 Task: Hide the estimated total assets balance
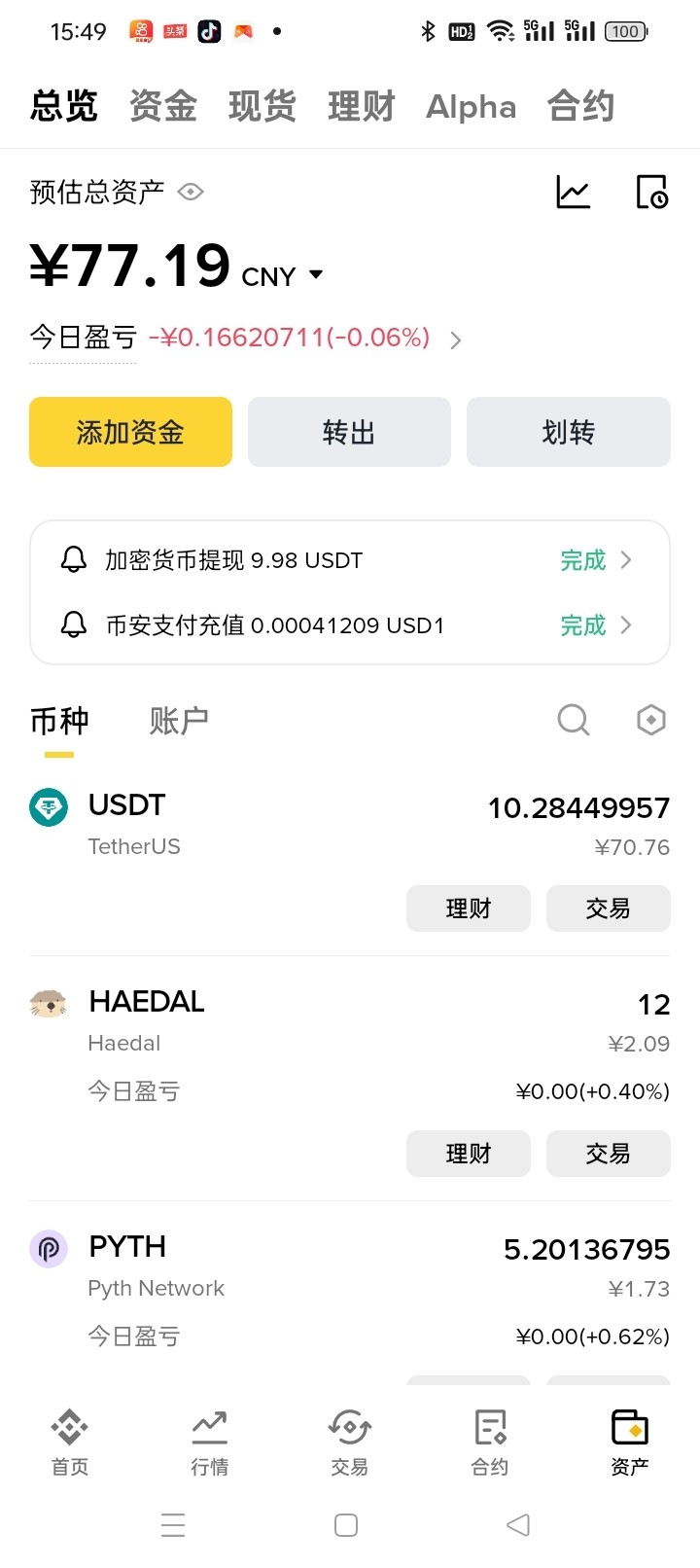[191, 192]
